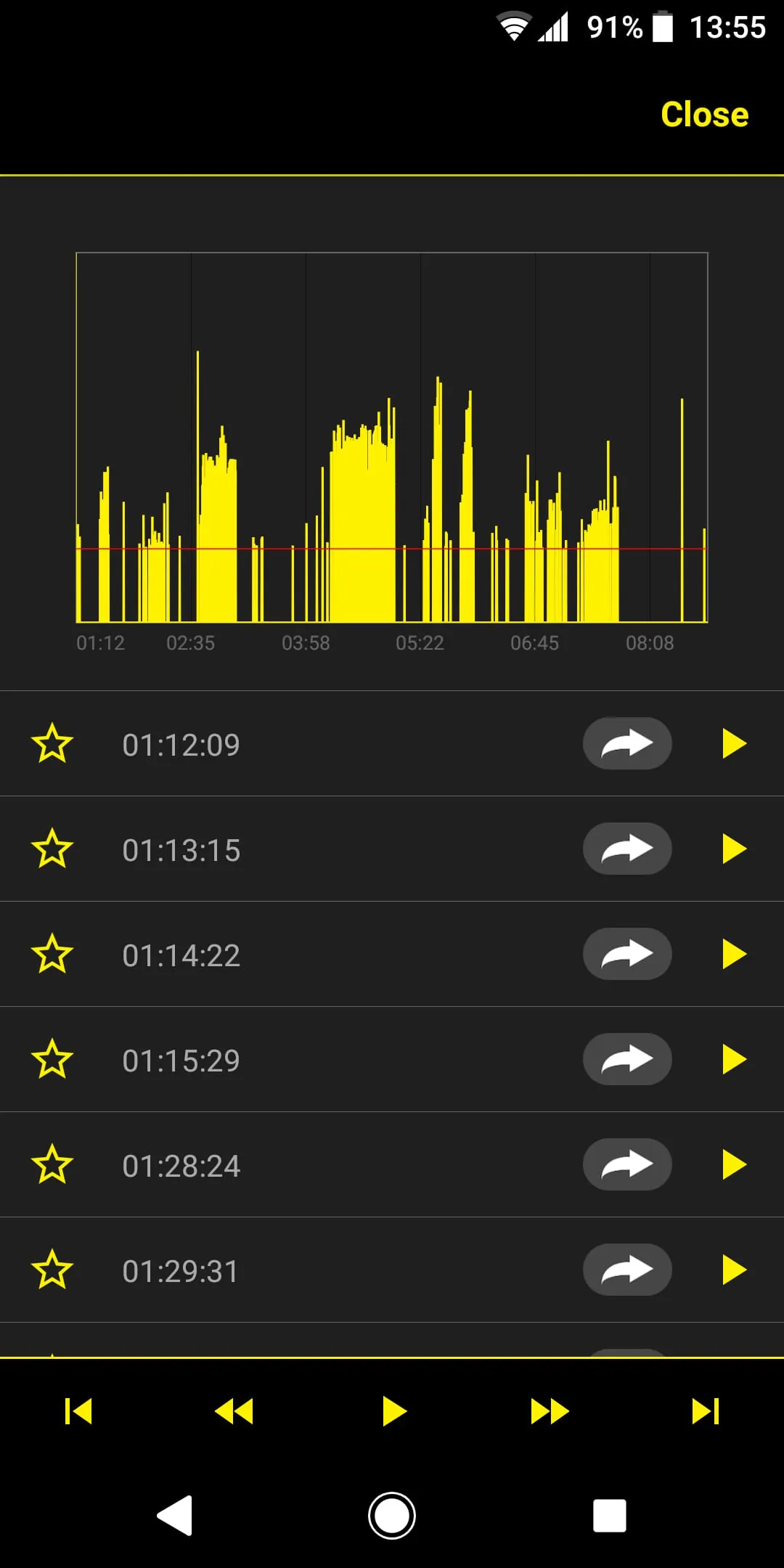Share the 01:14:22 recording
The height and width of the screenshot is (1568, 784).
(x=627, y=954)
